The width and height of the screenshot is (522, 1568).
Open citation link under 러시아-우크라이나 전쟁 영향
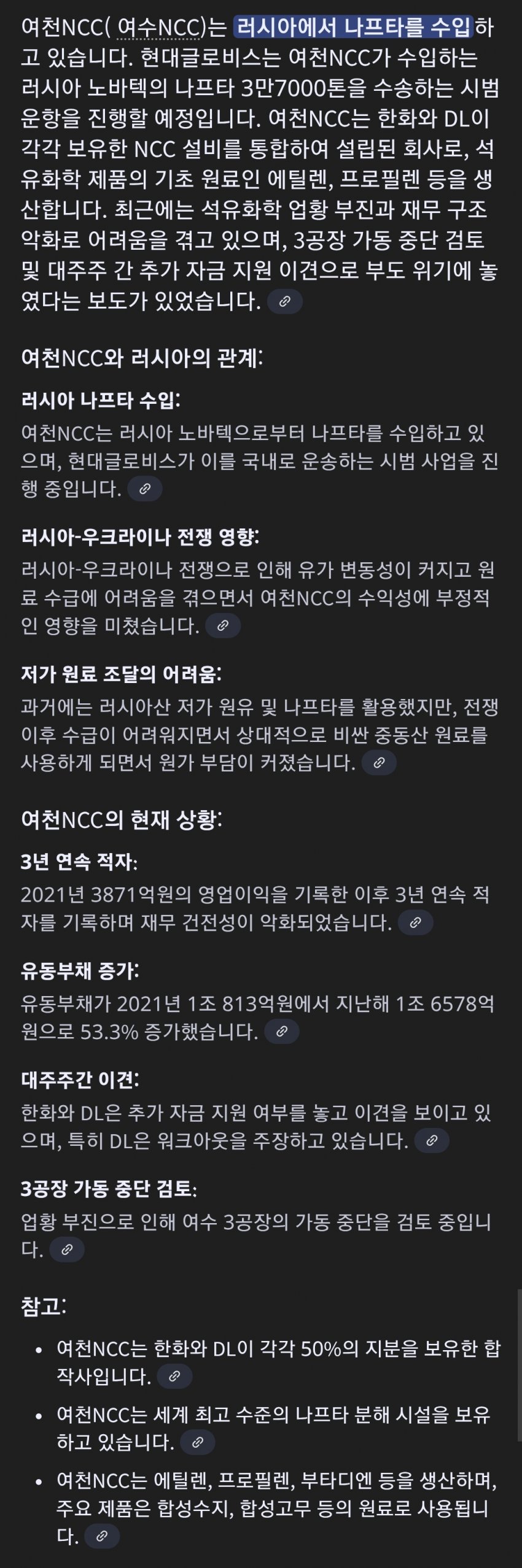[x=223, y=626]
